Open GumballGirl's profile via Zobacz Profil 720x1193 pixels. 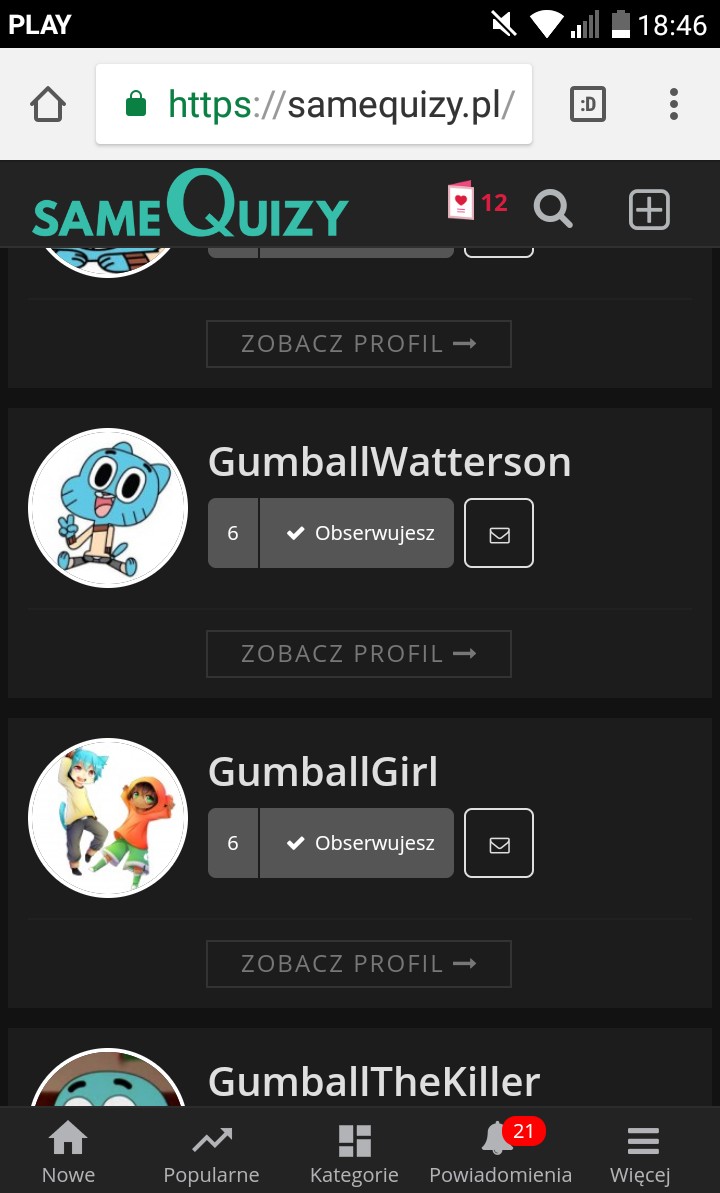[358, 963]
